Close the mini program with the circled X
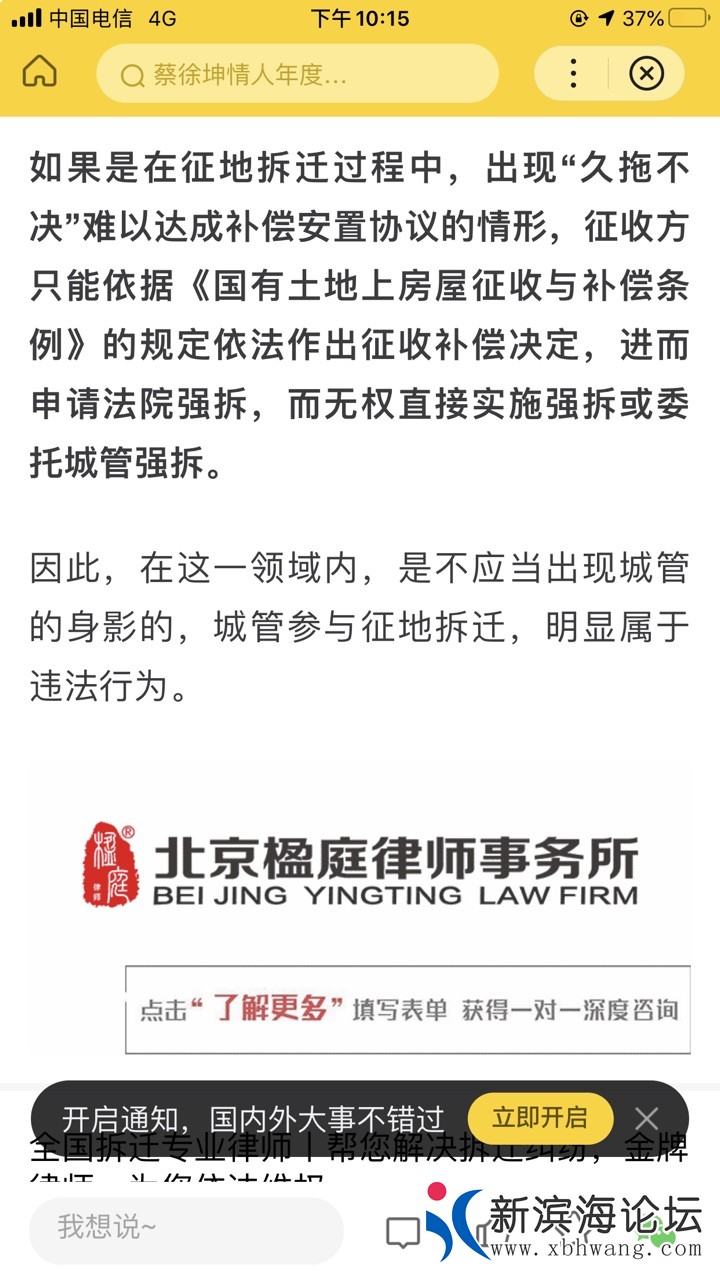 [647, 73]
